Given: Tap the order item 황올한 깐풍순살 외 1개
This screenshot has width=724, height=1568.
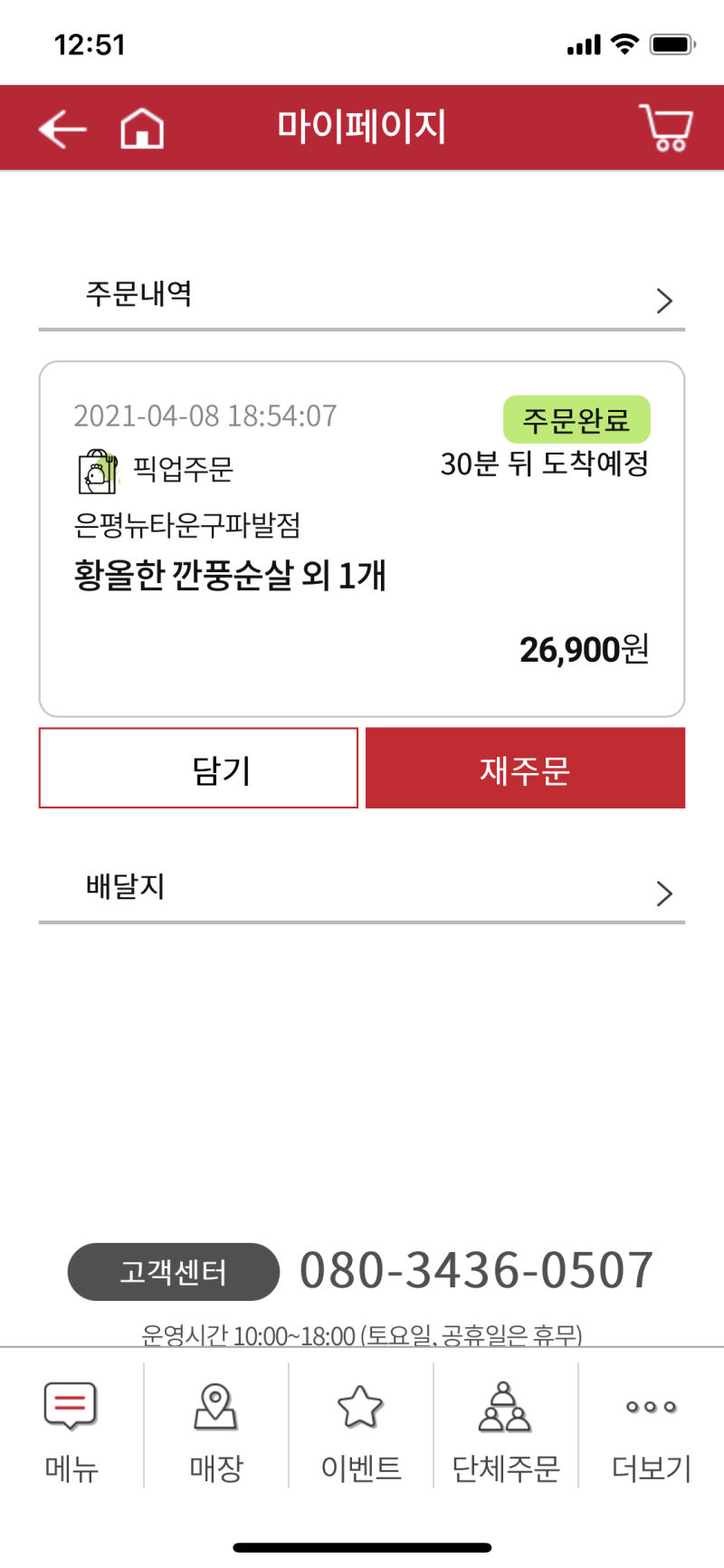Looking at the screenshot, I should pos(231,577).
